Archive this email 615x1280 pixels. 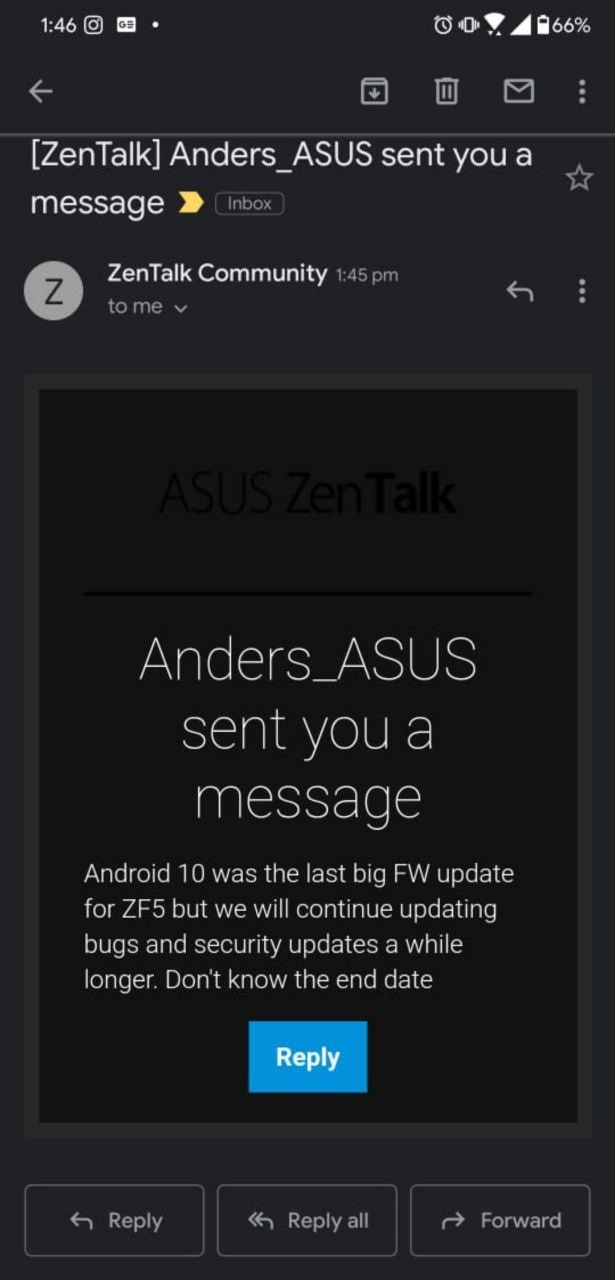click(x=374, y=92)
